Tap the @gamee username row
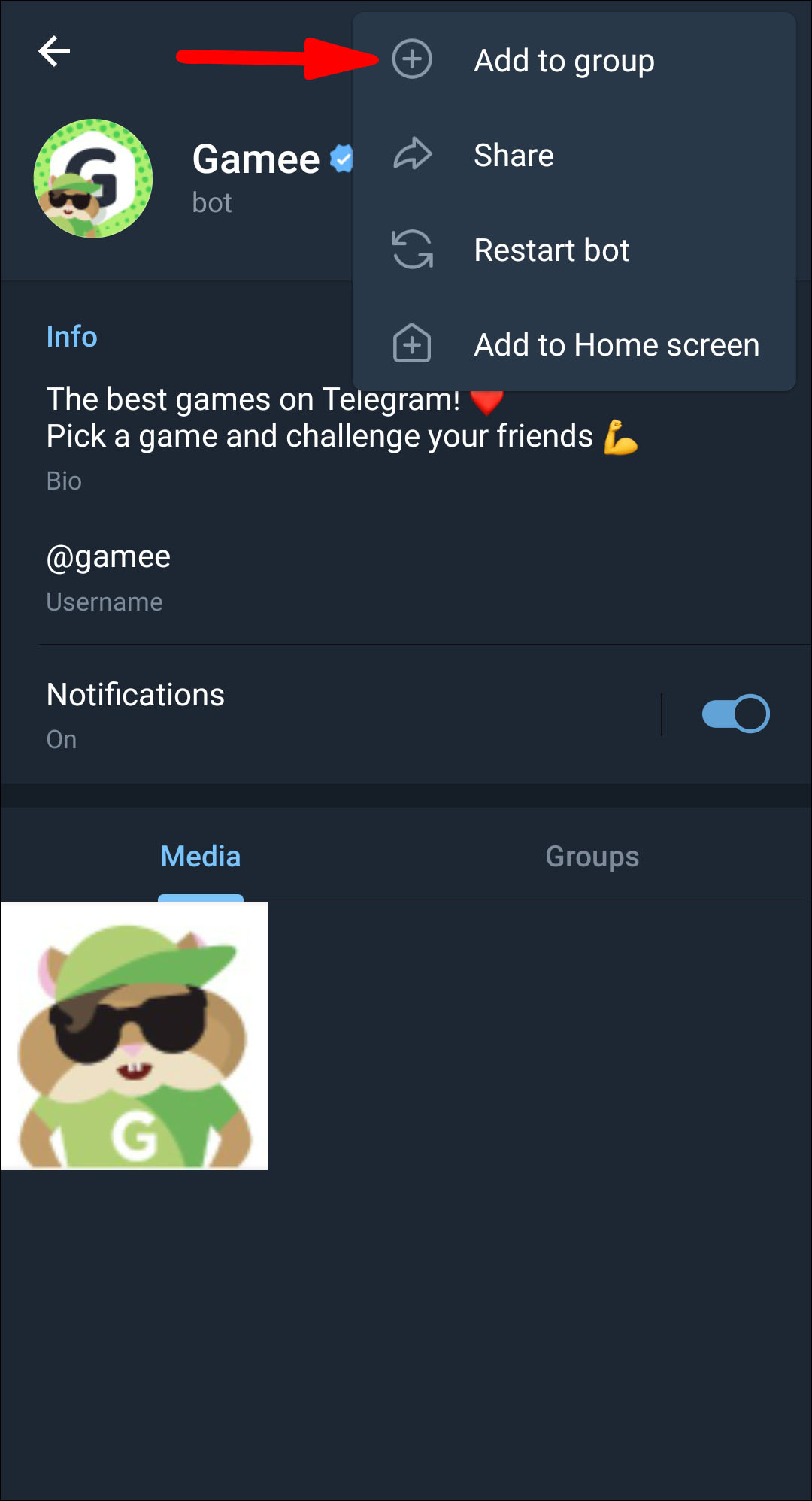 (x=109, y=577)
